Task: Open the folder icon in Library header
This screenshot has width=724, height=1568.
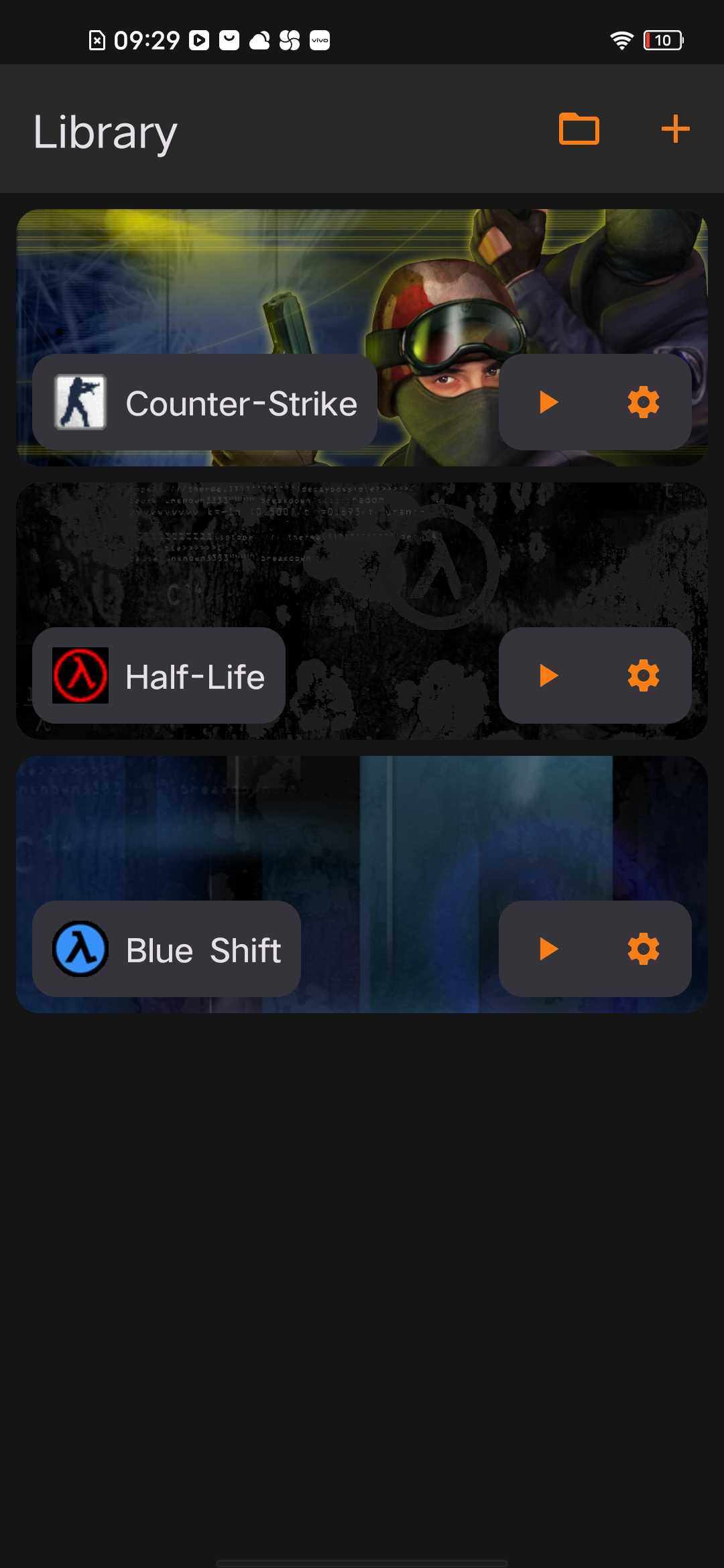Action: point(579,129)
